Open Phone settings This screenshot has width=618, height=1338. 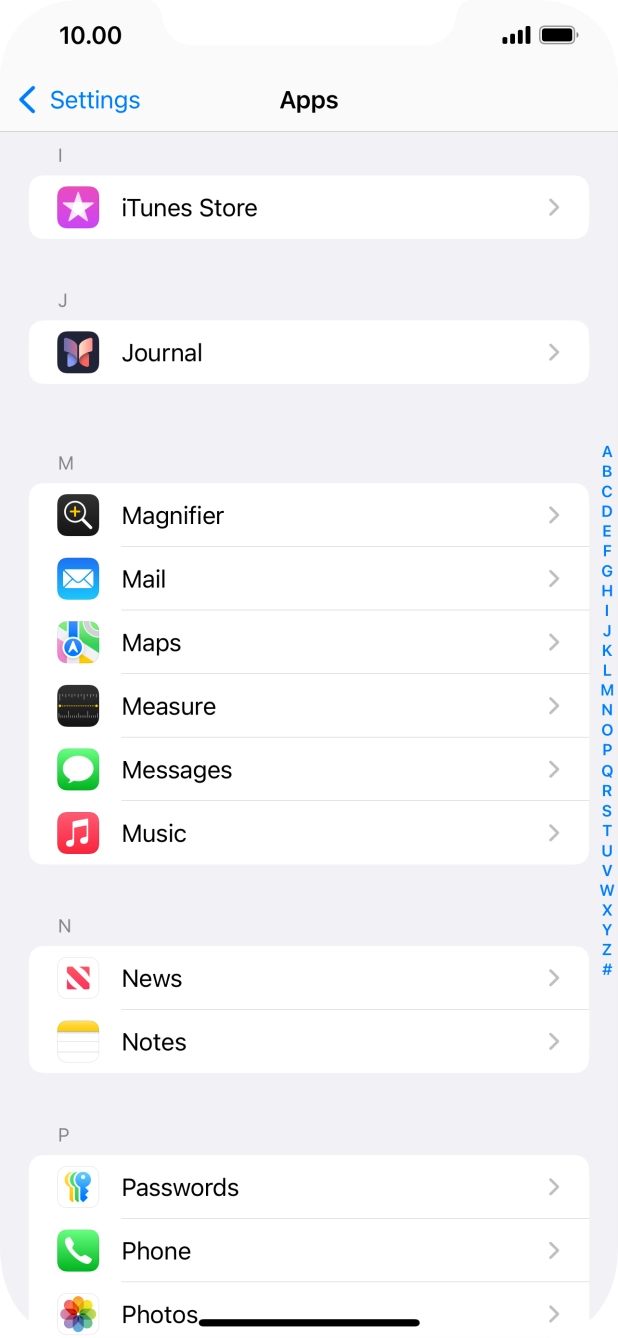tap(308, 1251)
